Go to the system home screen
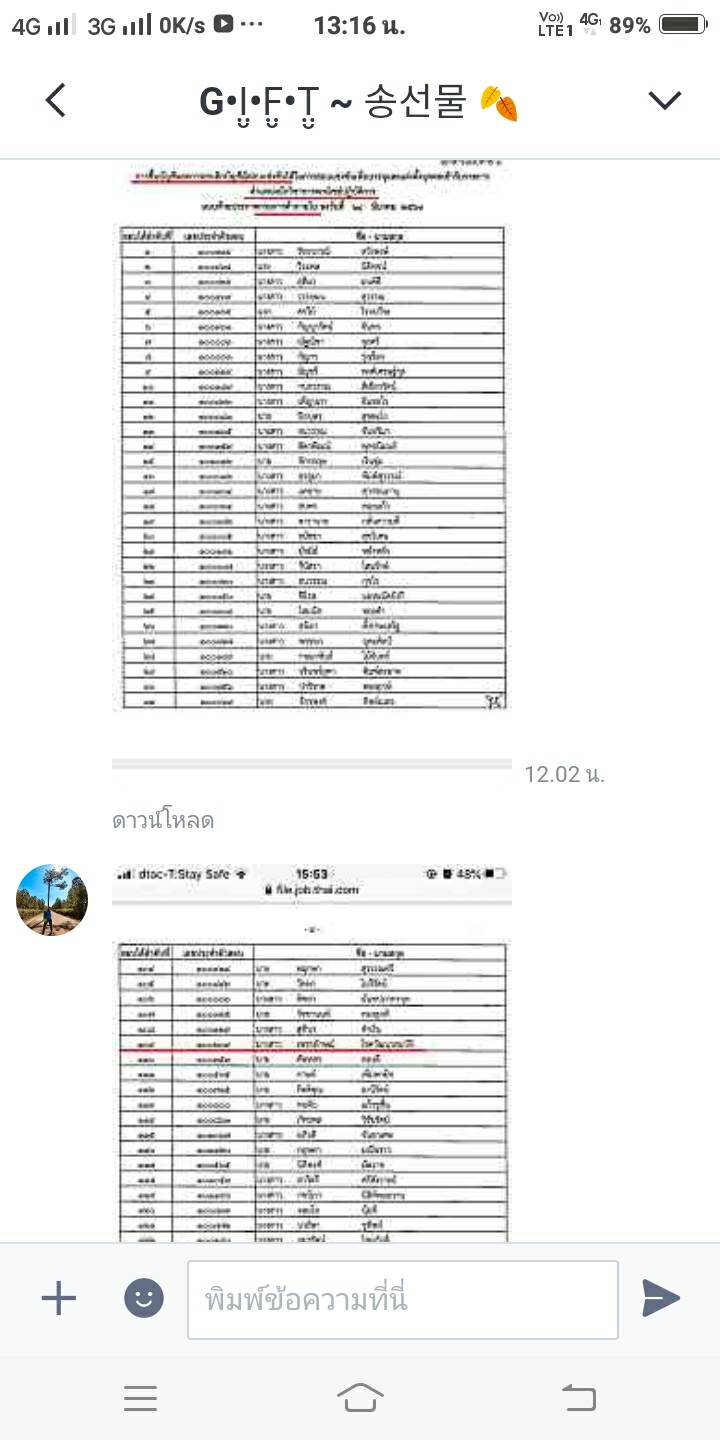Screen dimensions: 720x1440 360,1398
